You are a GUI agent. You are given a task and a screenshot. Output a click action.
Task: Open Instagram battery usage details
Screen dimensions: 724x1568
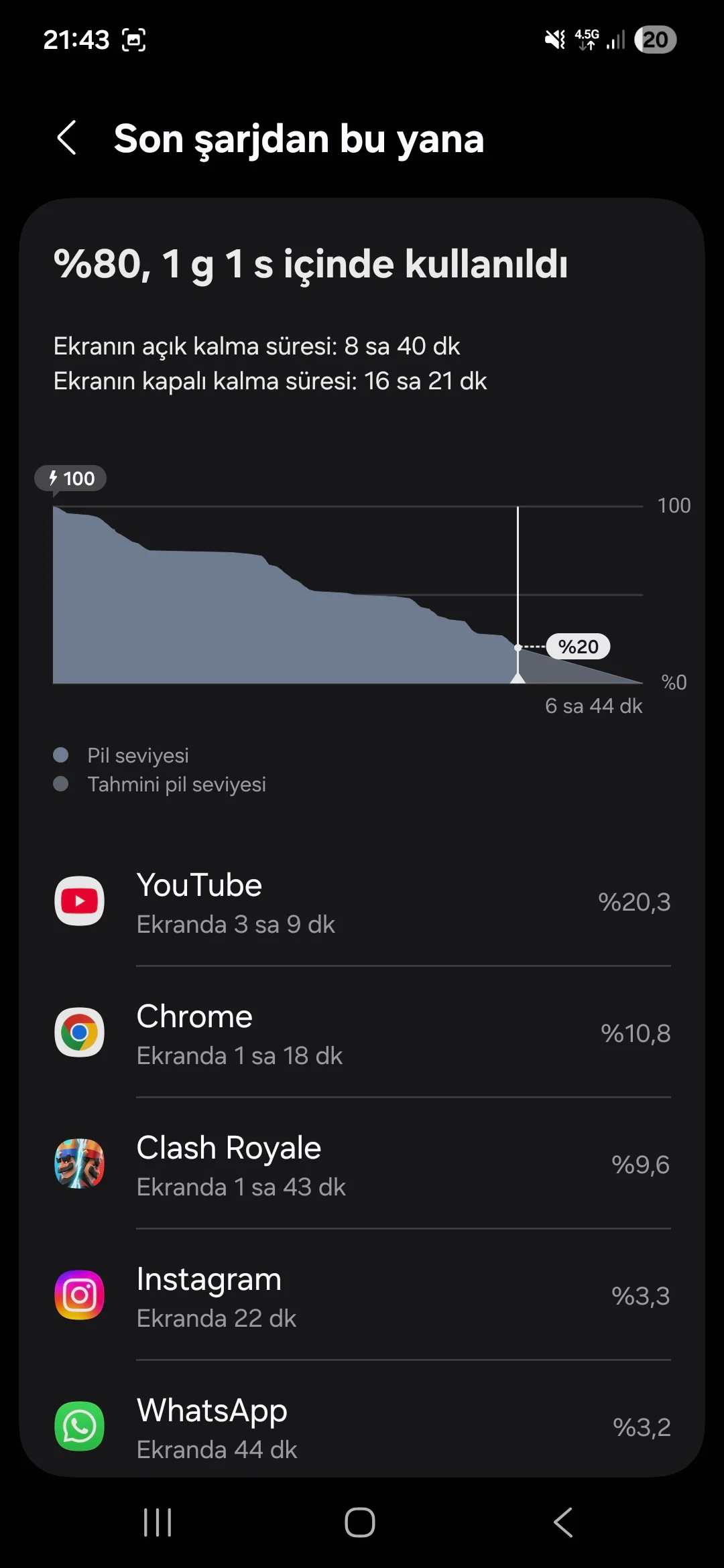point(362,1296)
